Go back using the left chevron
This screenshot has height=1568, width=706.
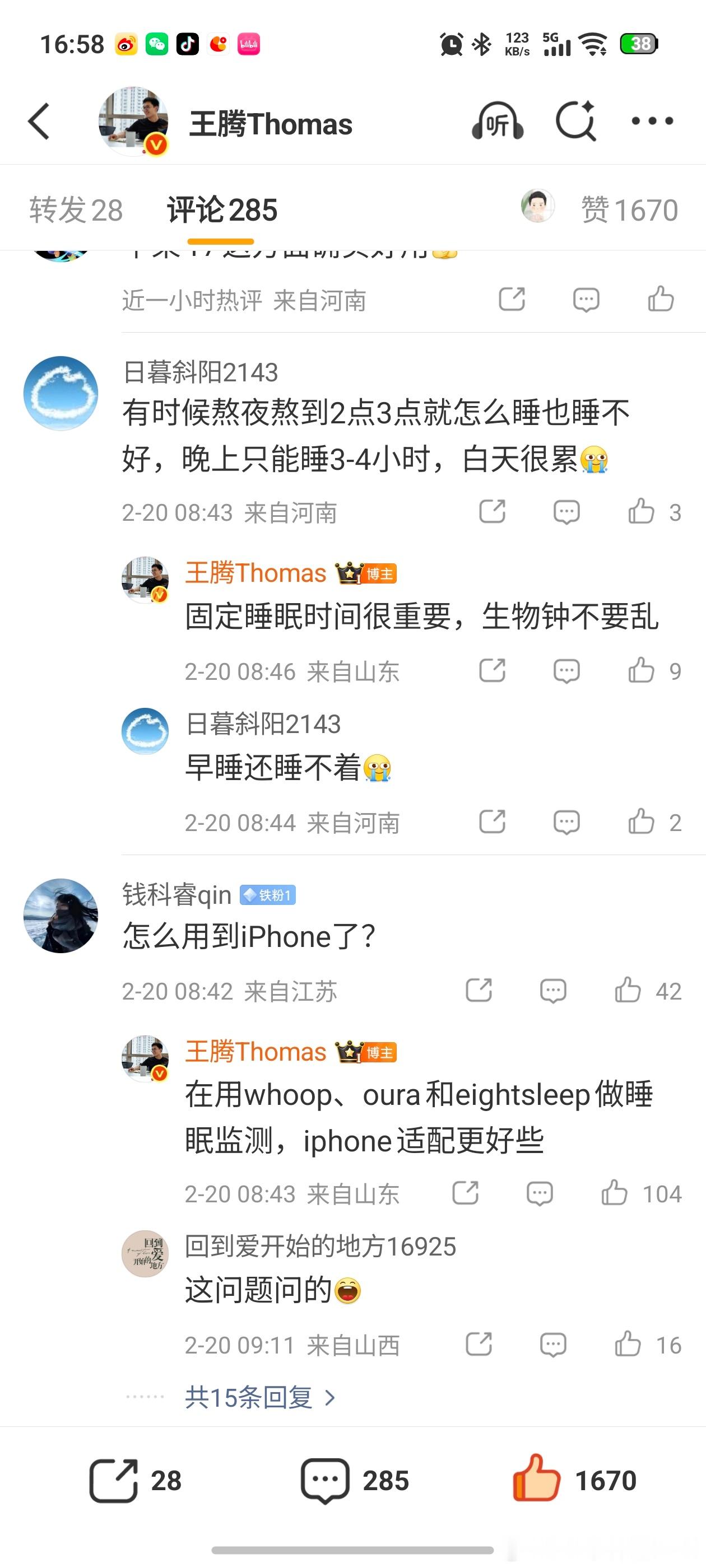pos(38,121)
